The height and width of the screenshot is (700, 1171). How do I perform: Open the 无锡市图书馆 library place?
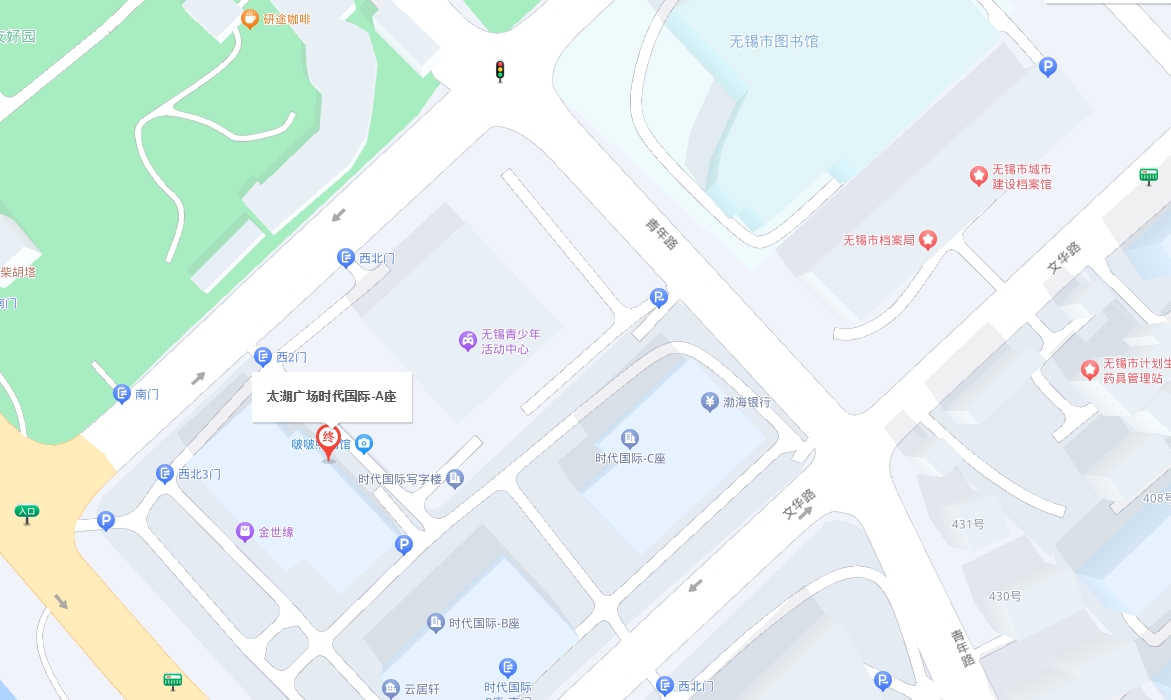[773, 41]
